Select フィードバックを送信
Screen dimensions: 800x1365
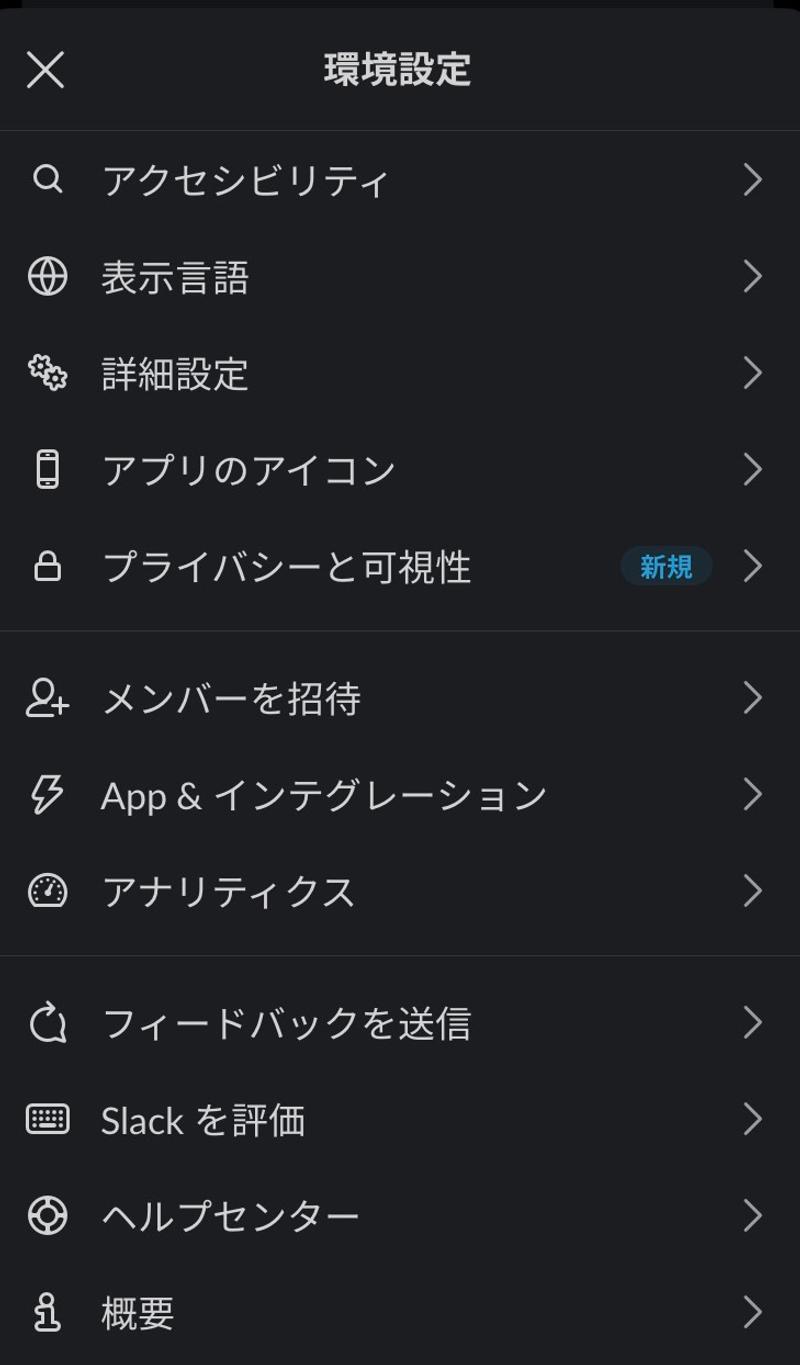click(400, 1023)
